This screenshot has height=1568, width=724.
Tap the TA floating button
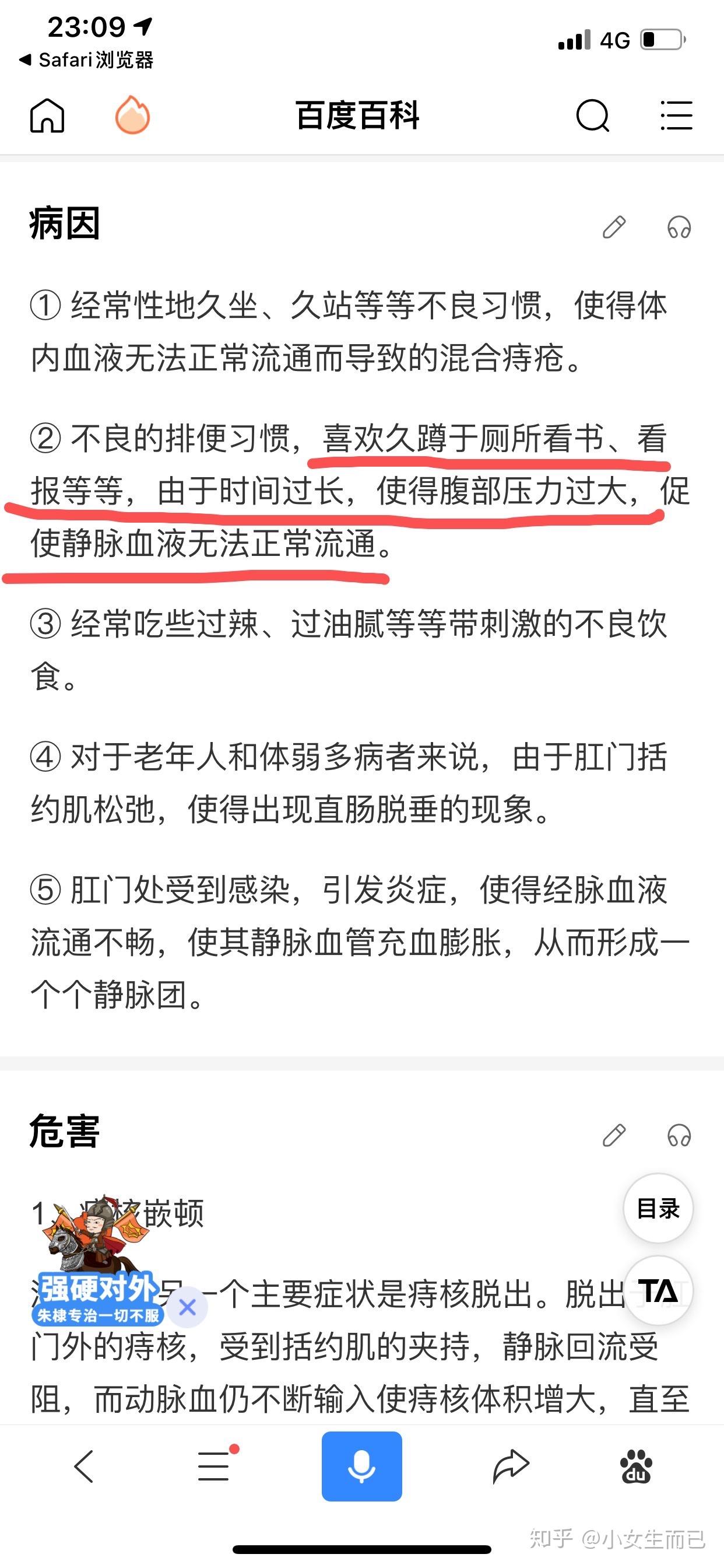[658, 1290]
